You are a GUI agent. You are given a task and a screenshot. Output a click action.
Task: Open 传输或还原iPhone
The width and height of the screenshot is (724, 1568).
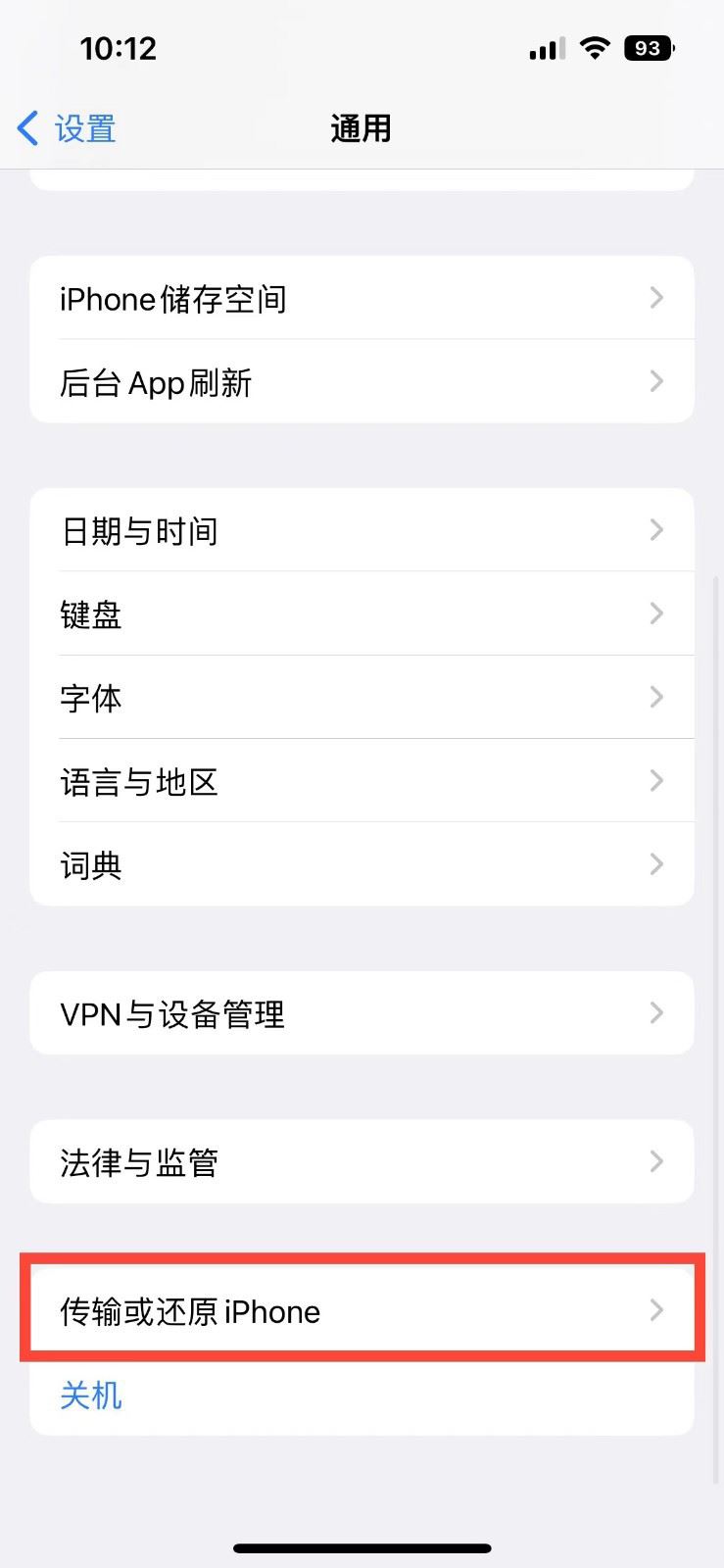click(361, 1311)
